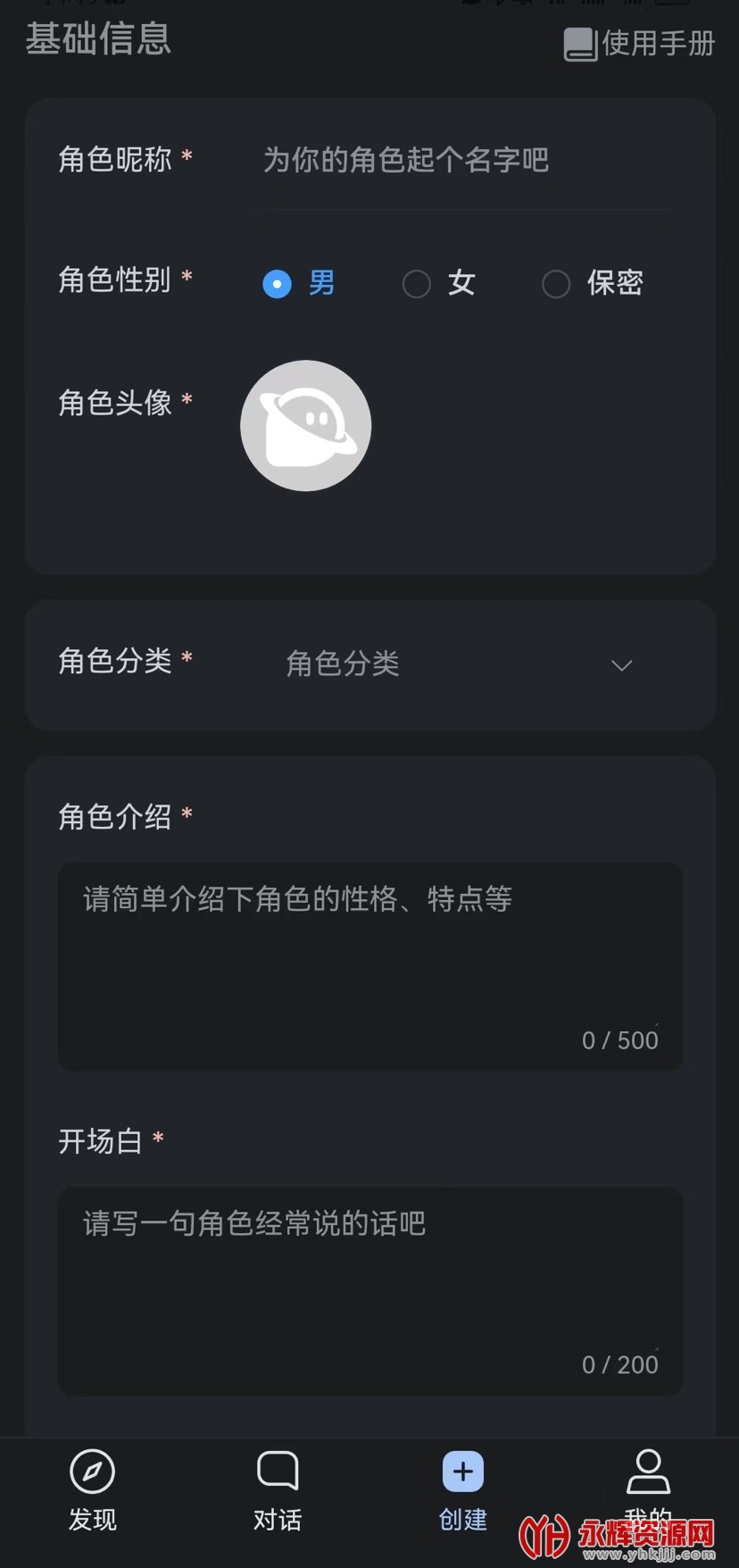This screenshot has width=739, height=1568.
Task: Switch to the 我的 profile tab
Action: pos(648,1482)
